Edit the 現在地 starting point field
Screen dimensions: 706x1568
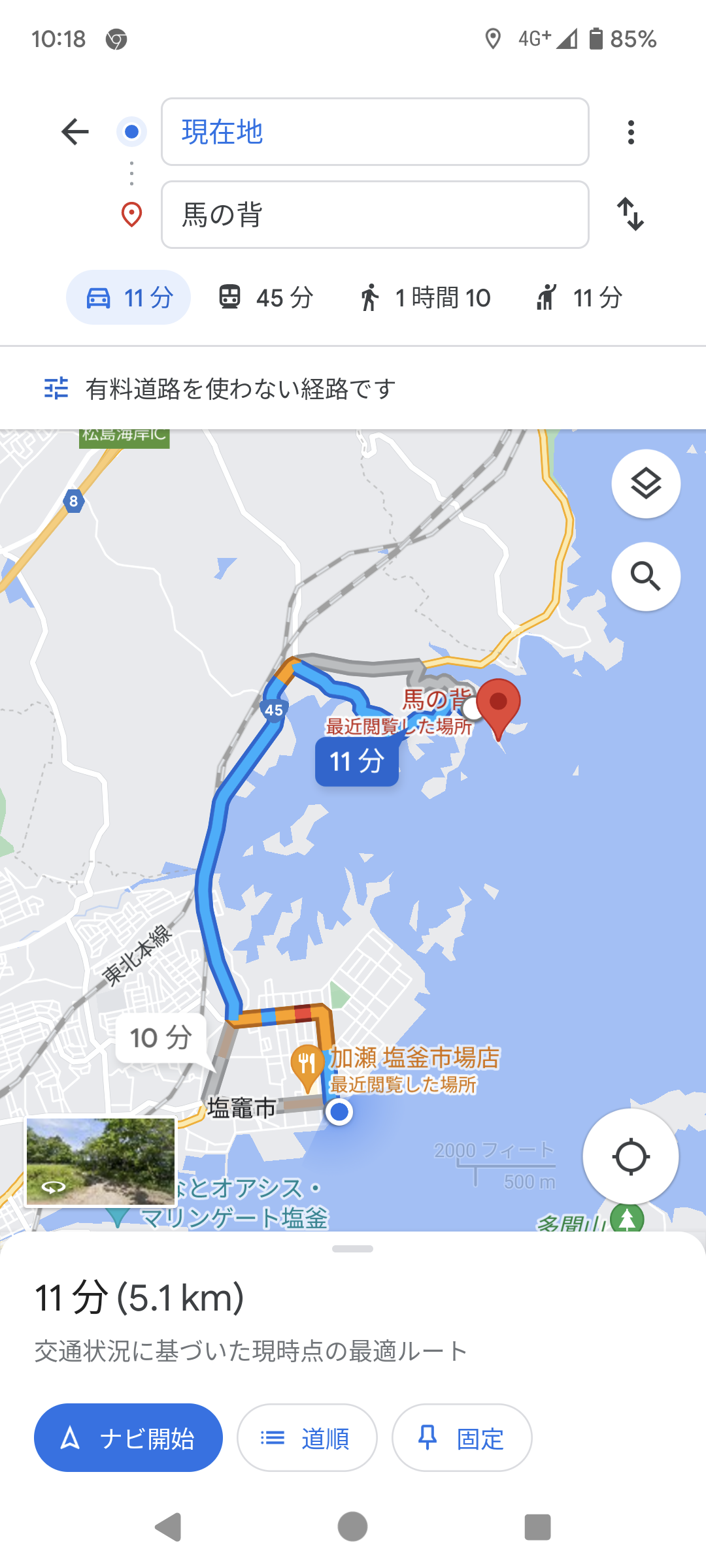pyautogui.click(x=375, y=132)
